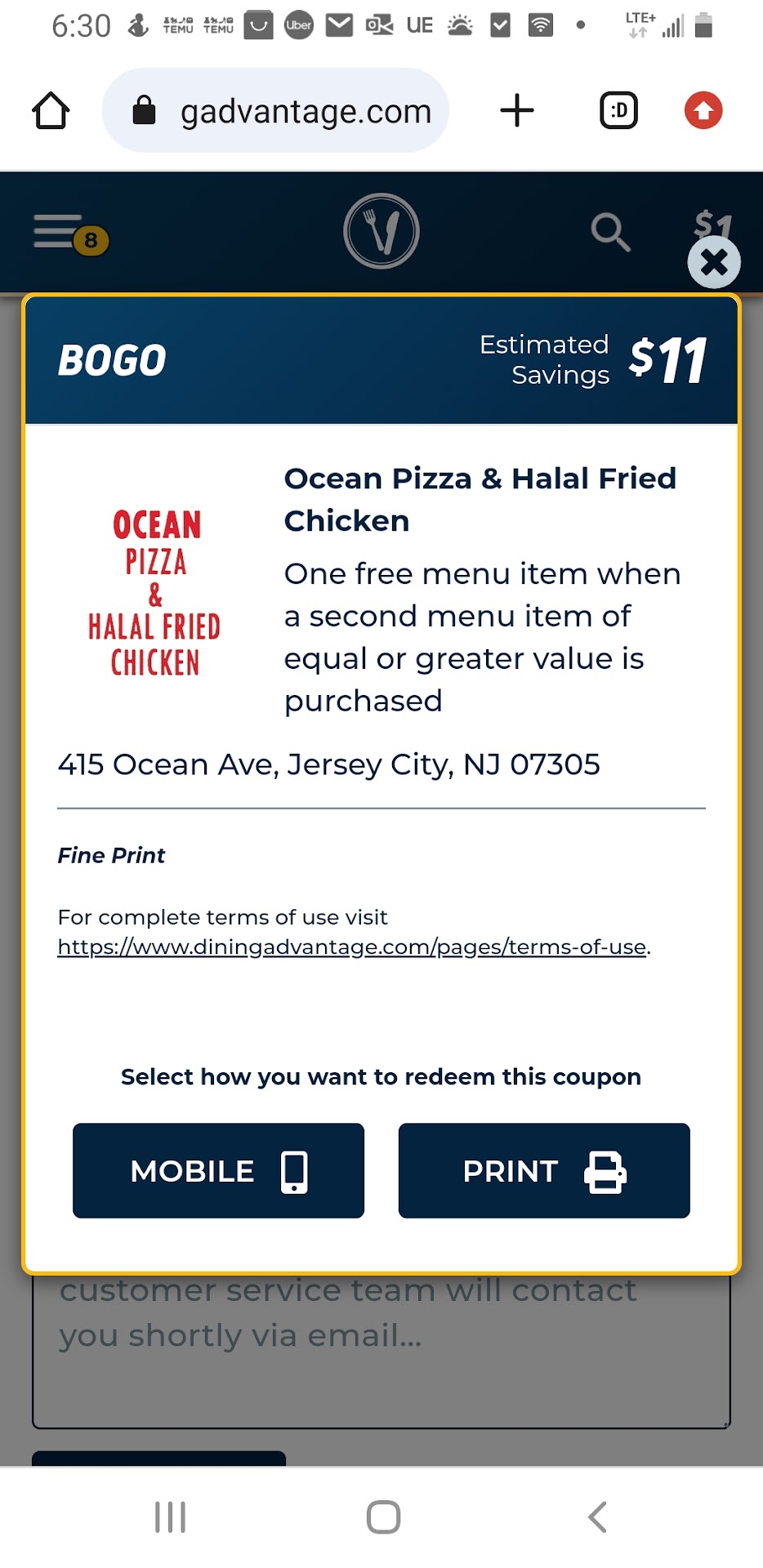This screenshot has height=1568, width=763.
Task: Redeem coupon via MOBILE
Action: coord(218,1170)
